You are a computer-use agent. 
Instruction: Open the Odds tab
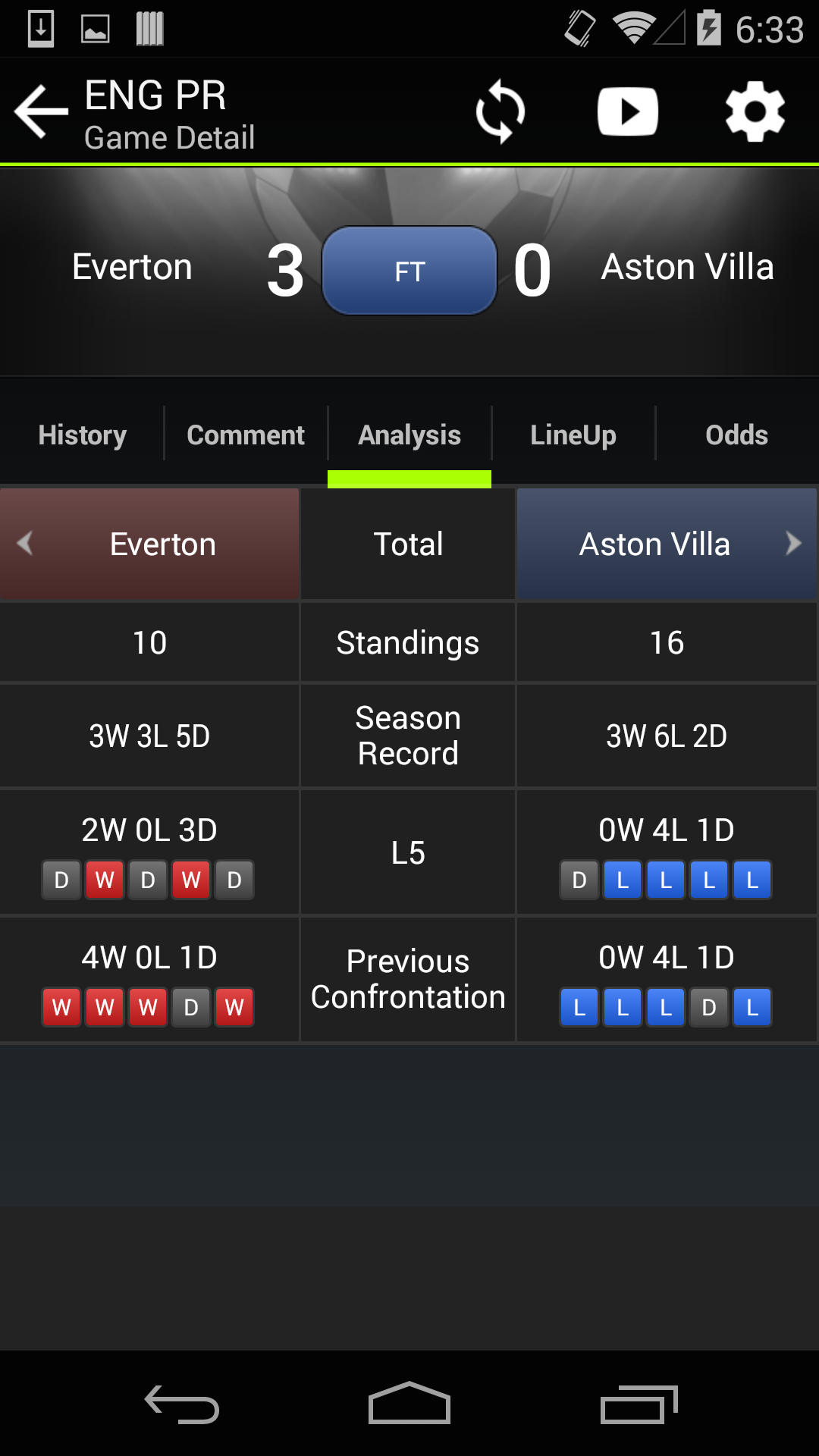(736, 435)
